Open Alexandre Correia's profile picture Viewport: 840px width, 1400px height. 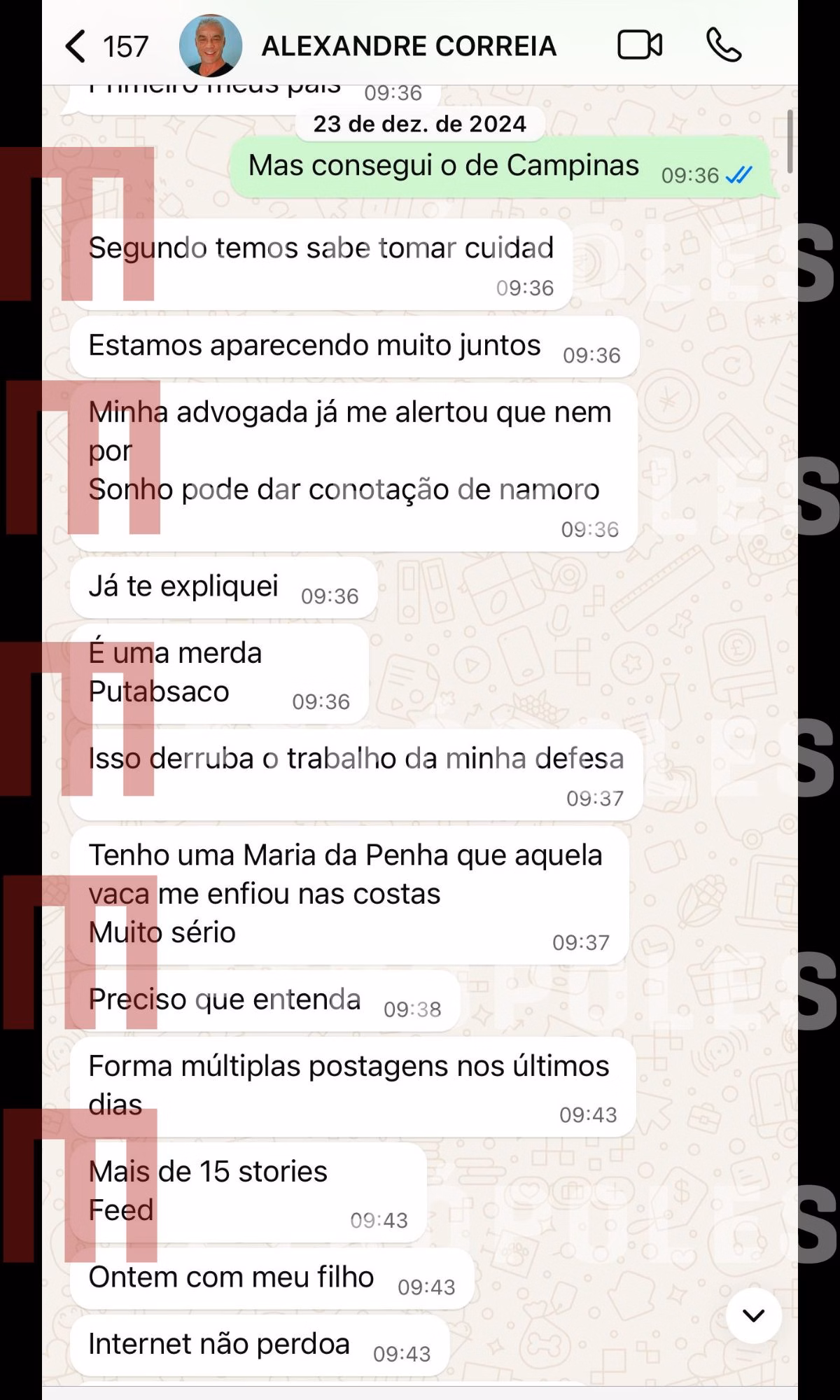tap(210, 46)
